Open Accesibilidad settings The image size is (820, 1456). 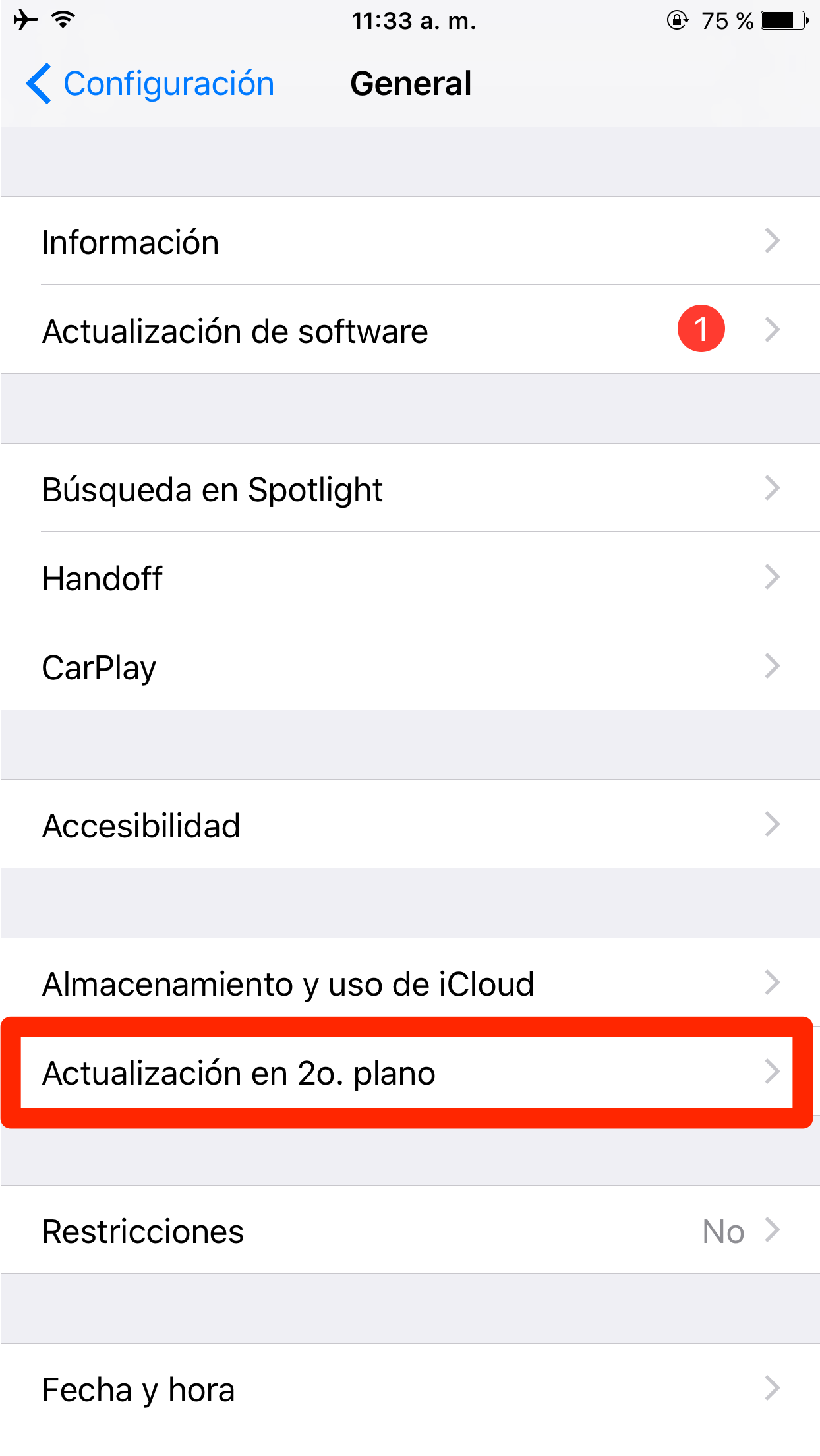coord(410,825)
